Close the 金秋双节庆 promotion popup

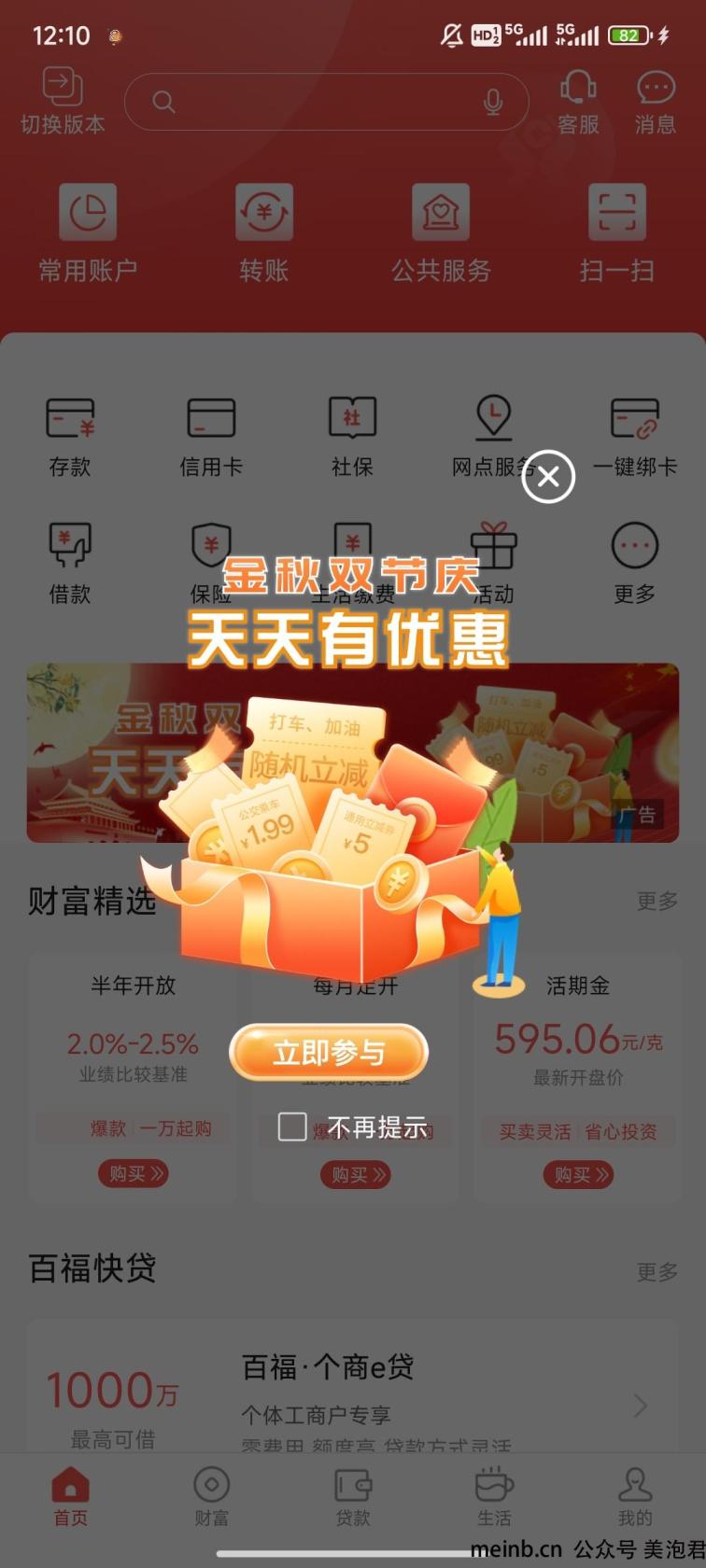click(548, 476)
